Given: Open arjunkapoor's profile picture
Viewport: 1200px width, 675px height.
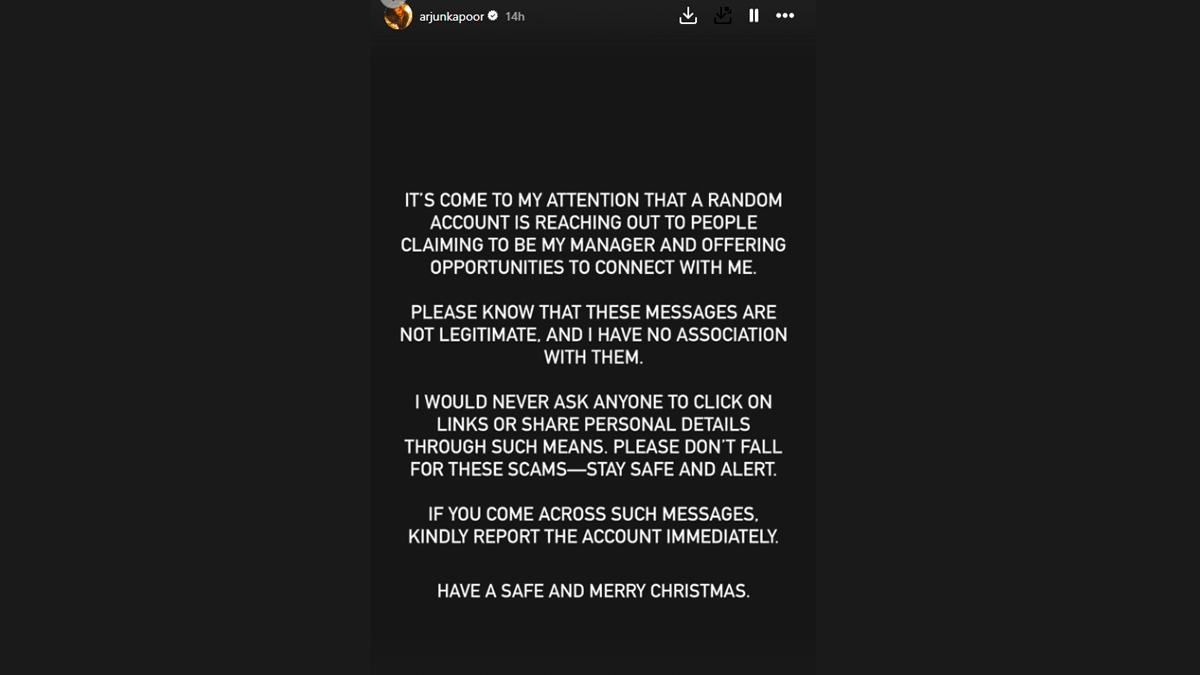Looking at the screenshot, I should click(398, 16).
